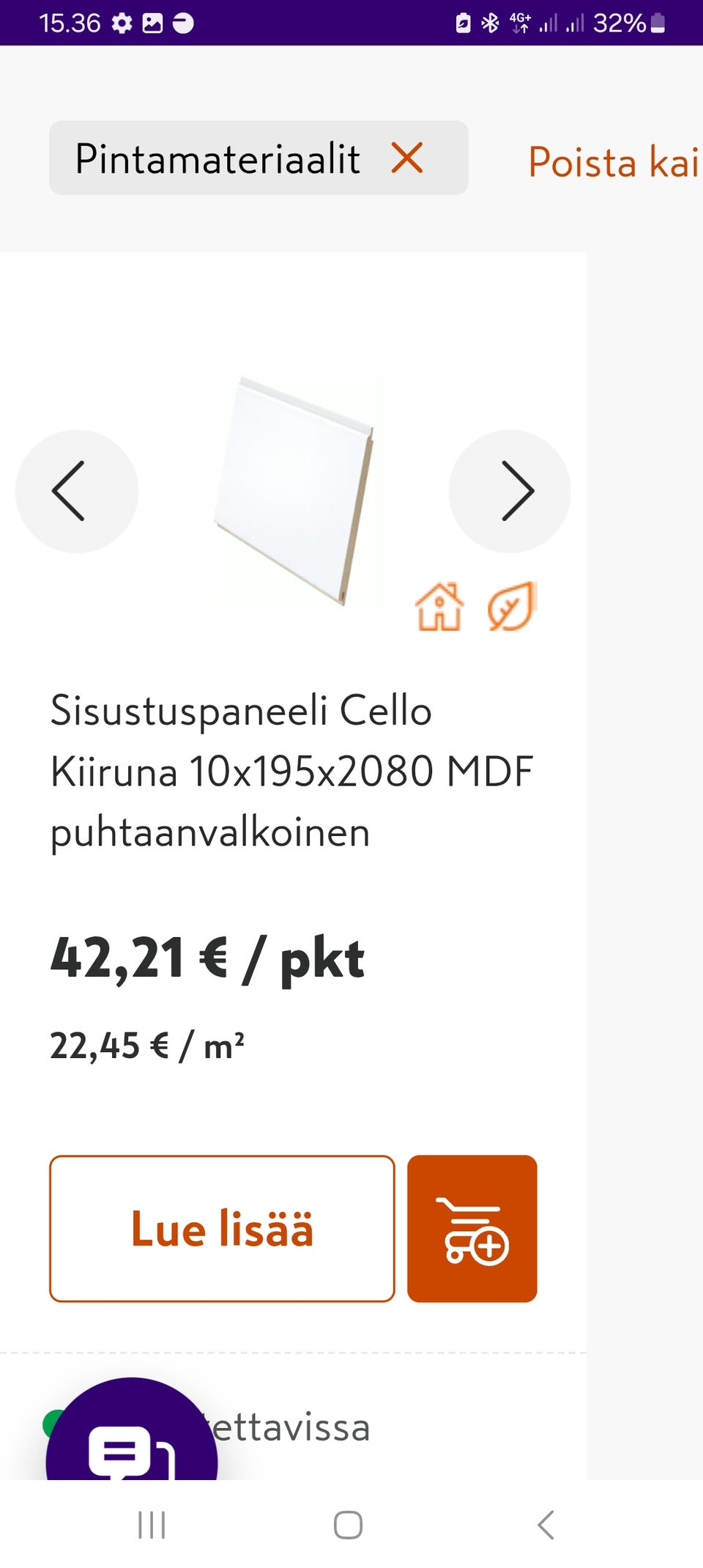Image resolution: width=703 pixels, height=1568 pixels.
Task: Remove the Pintamateriaalit filter with the X
Action: pyautogui.click(x=407, y=159)
